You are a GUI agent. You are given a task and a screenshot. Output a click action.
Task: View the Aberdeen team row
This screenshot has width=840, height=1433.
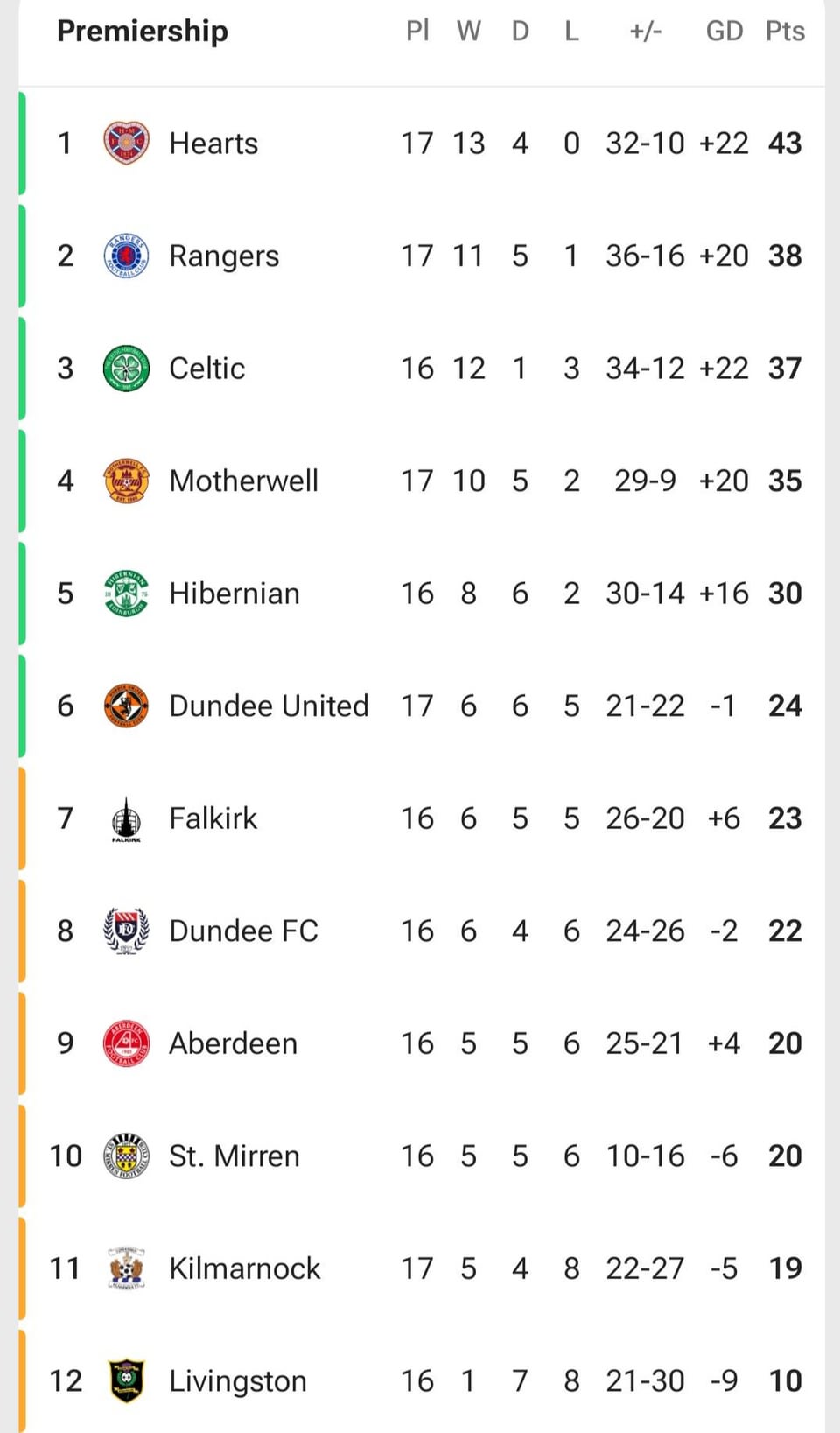[x=233, y=1043]
